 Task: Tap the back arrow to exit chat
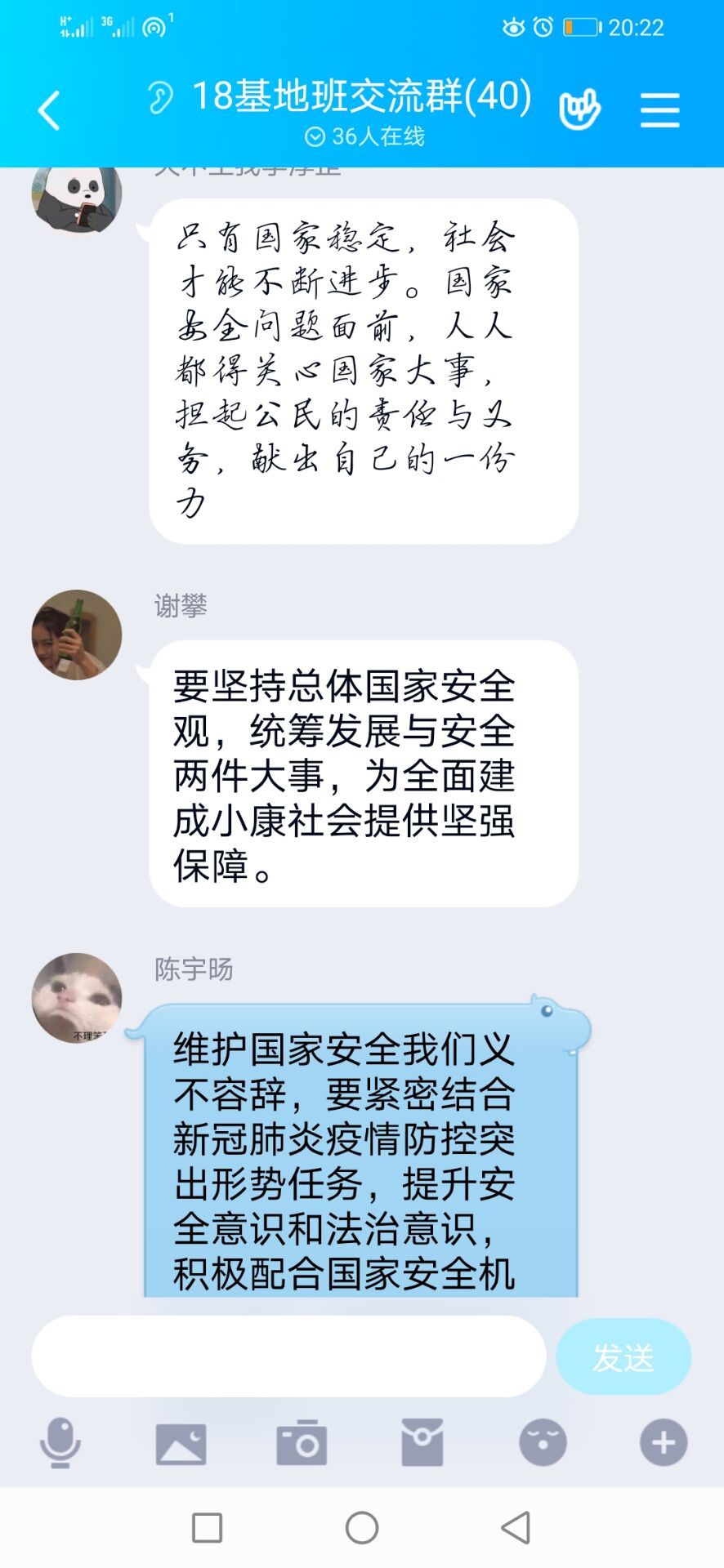[x=49, y=110]
